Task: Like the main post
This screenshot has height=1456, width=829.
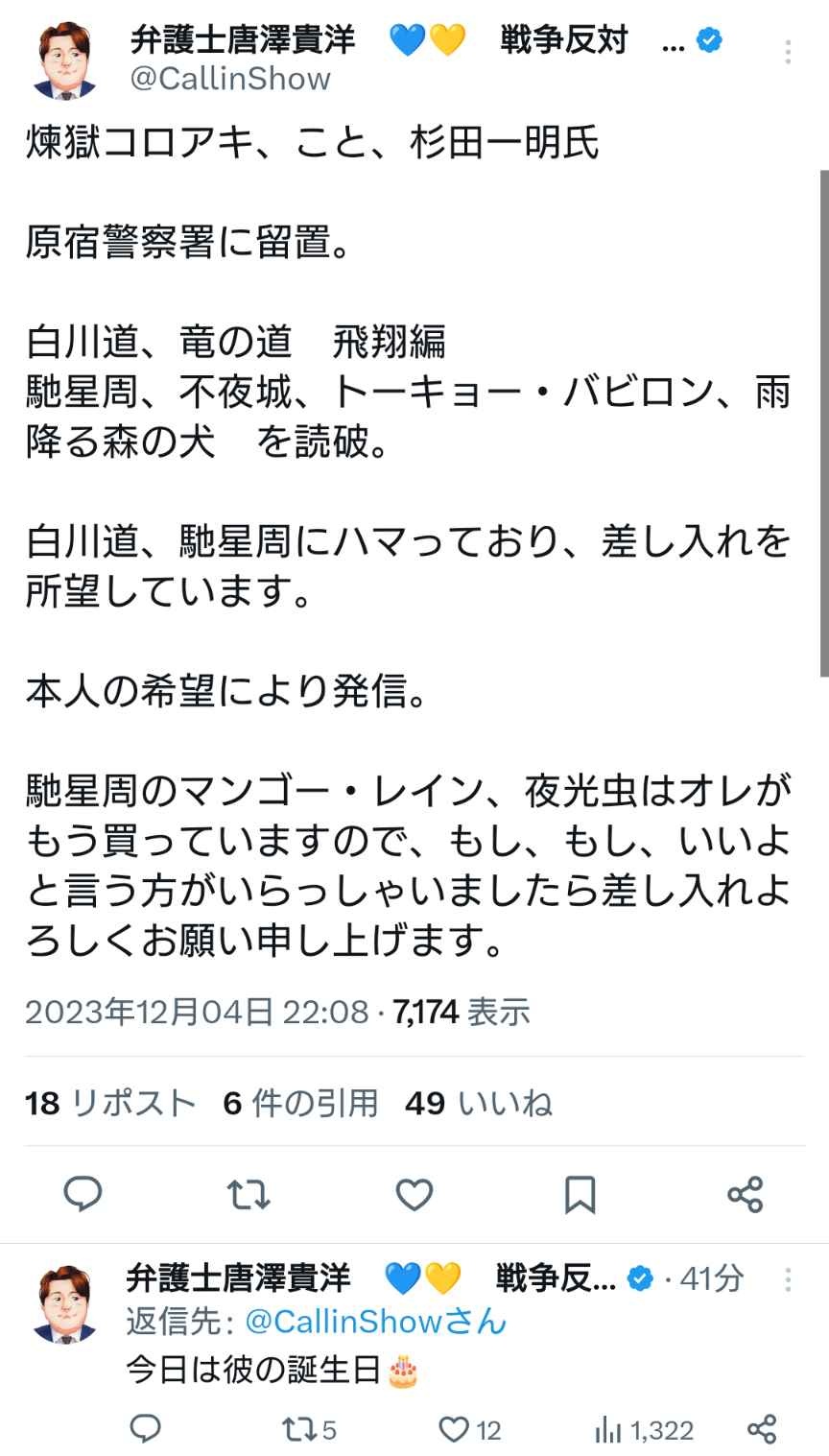Action: tap(414, 1194)
